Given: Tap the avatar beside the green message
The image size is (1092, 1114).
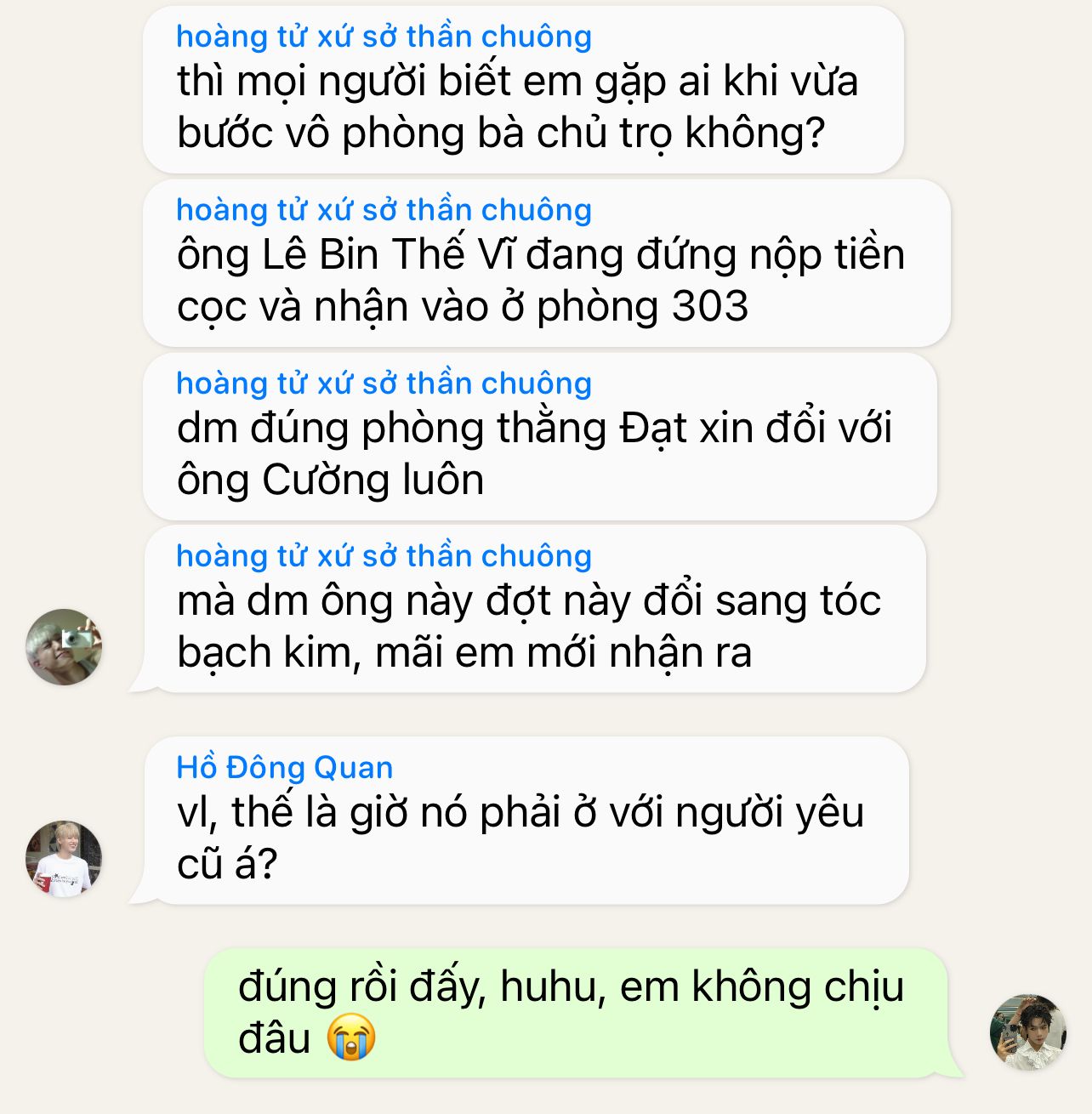Looking at the screenshot, I should [1027, 1032].
